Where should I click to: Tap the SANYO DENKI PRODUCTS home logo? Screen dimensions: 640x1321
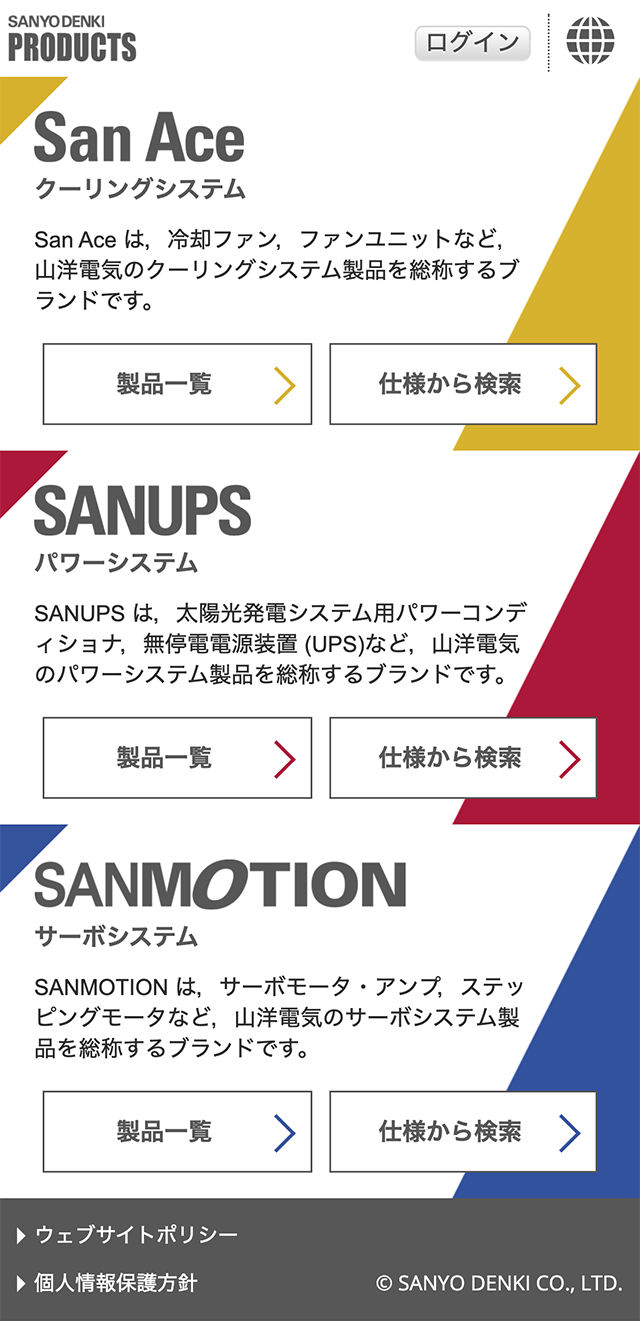click(x=72, y=40)
